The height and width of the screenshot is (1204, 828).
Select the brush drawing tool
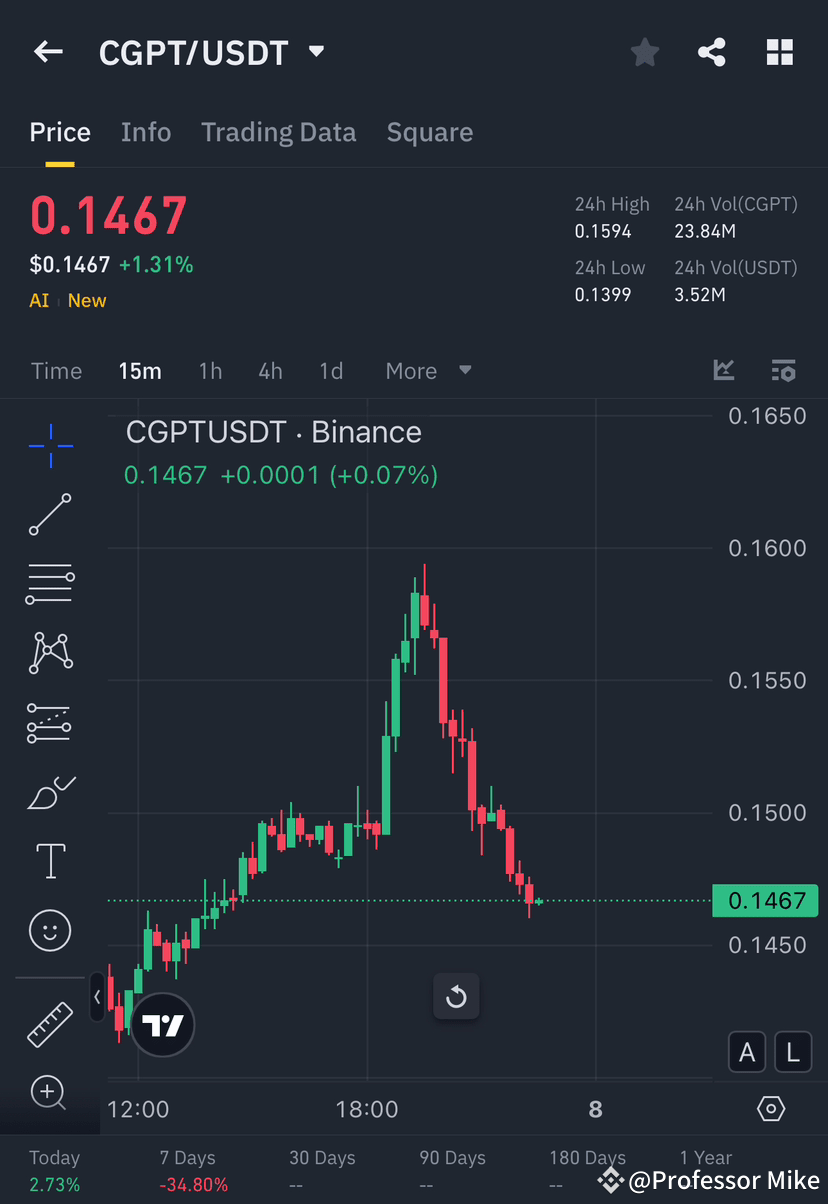pos(49,792)
